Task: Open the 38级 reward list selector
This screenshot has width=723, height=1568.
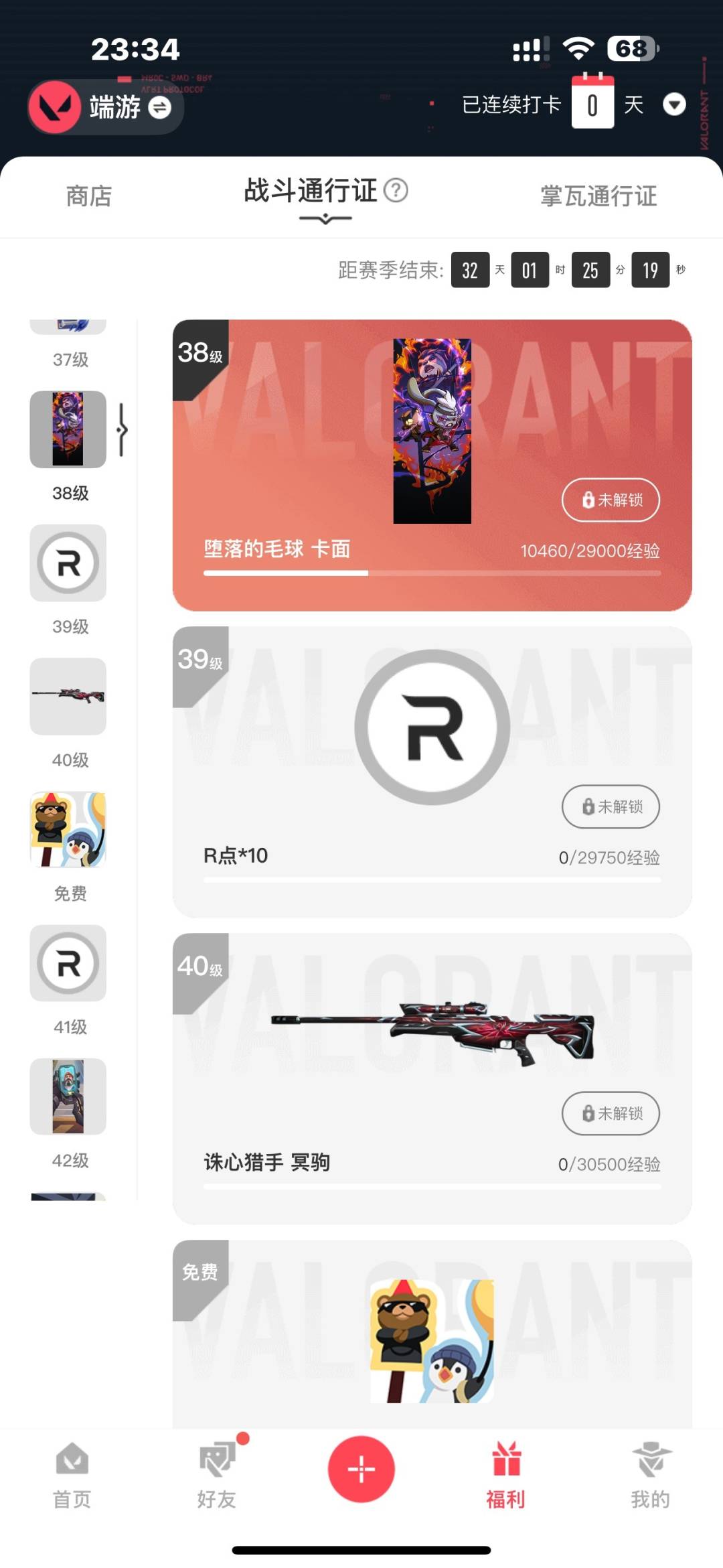Action: 68,431
